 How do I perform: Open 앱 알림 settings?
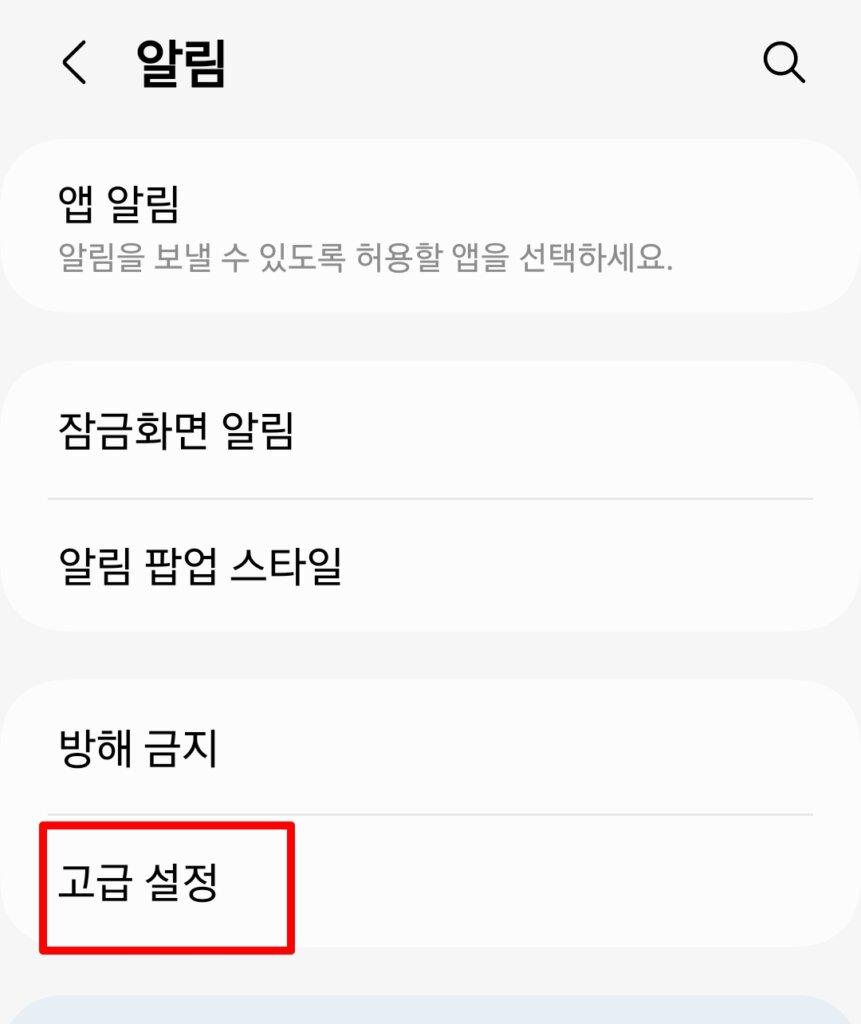pyautogui.click(x=430, y=226)
